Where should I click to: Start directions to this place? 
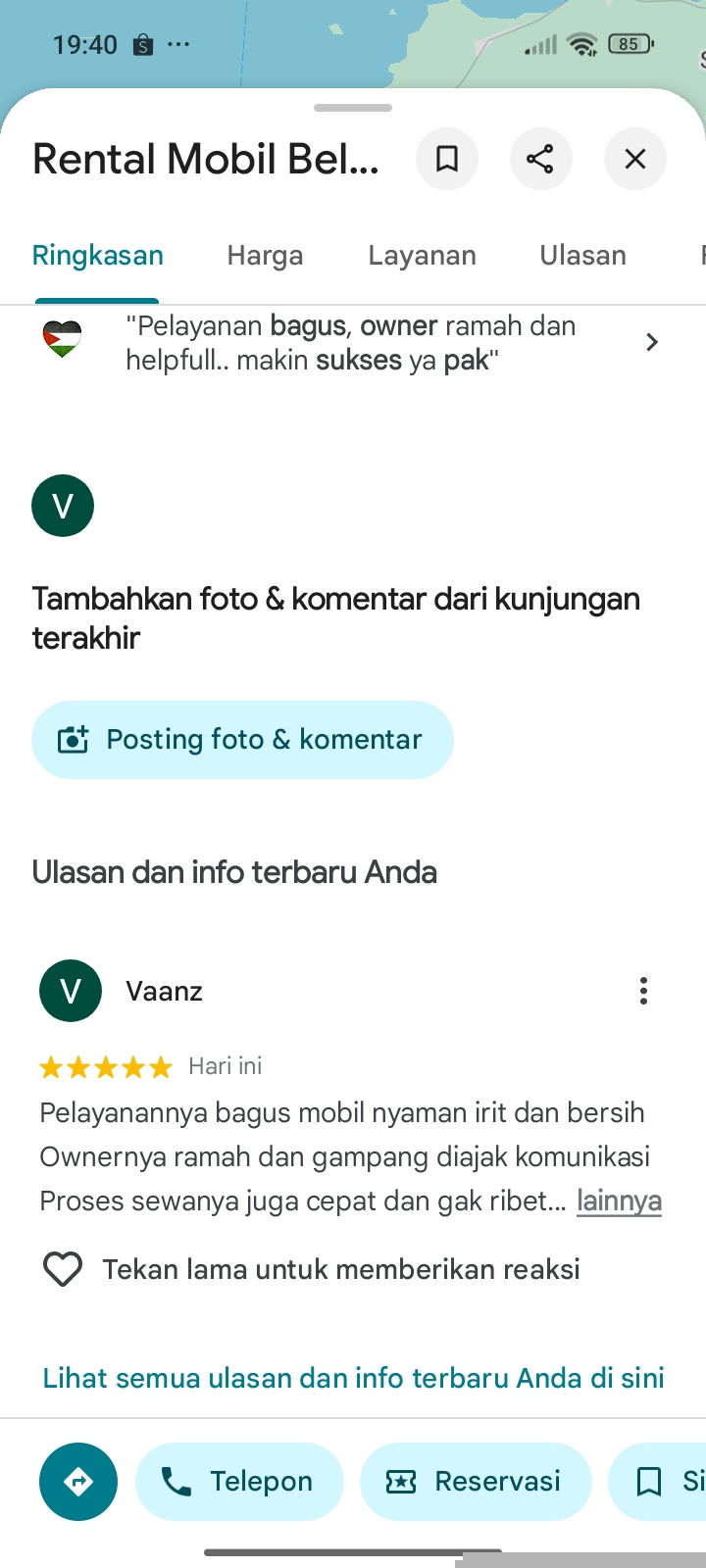click(78, 1482)
